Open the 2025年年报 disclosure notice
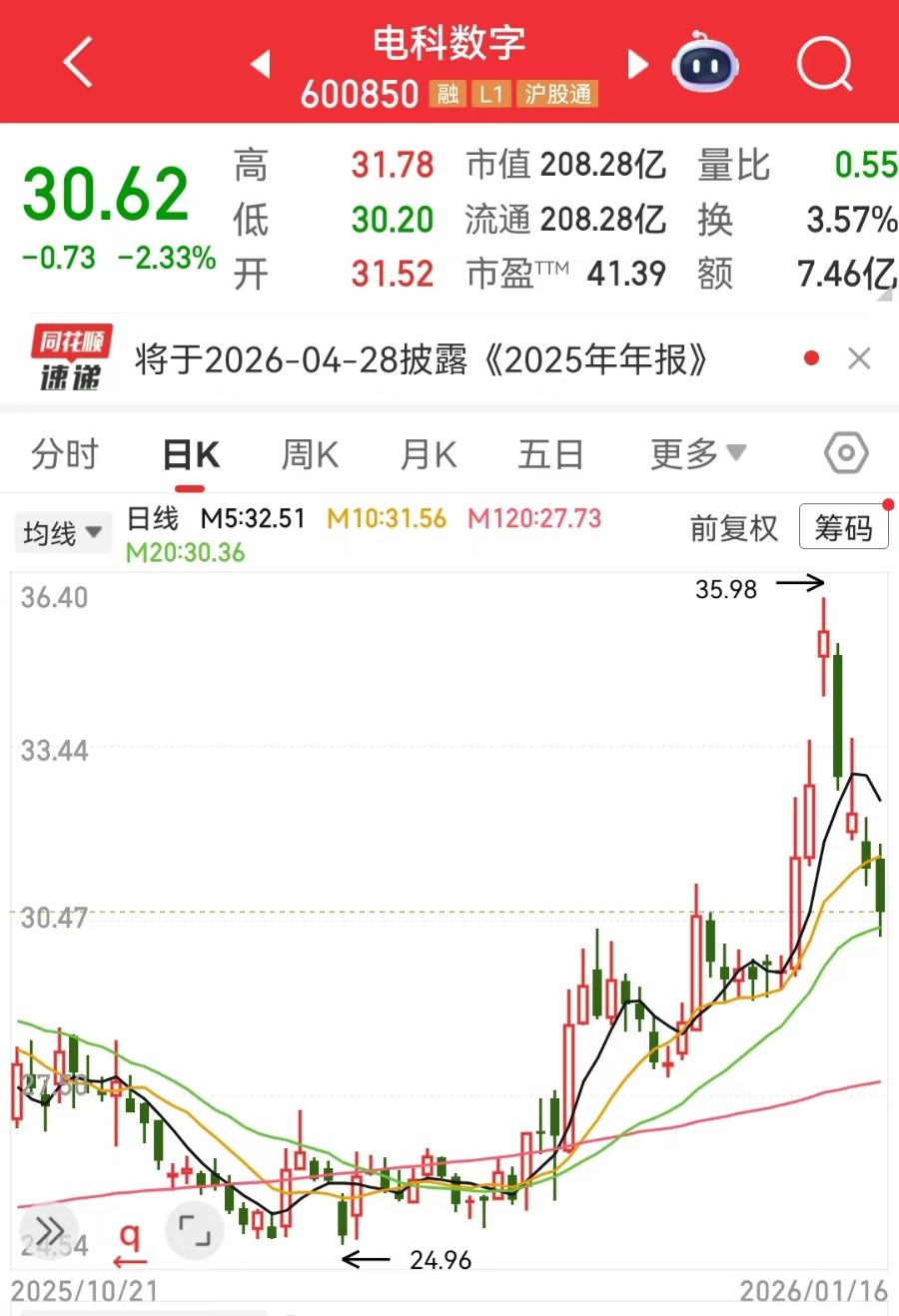899x1316 pixels. point(420,359)
